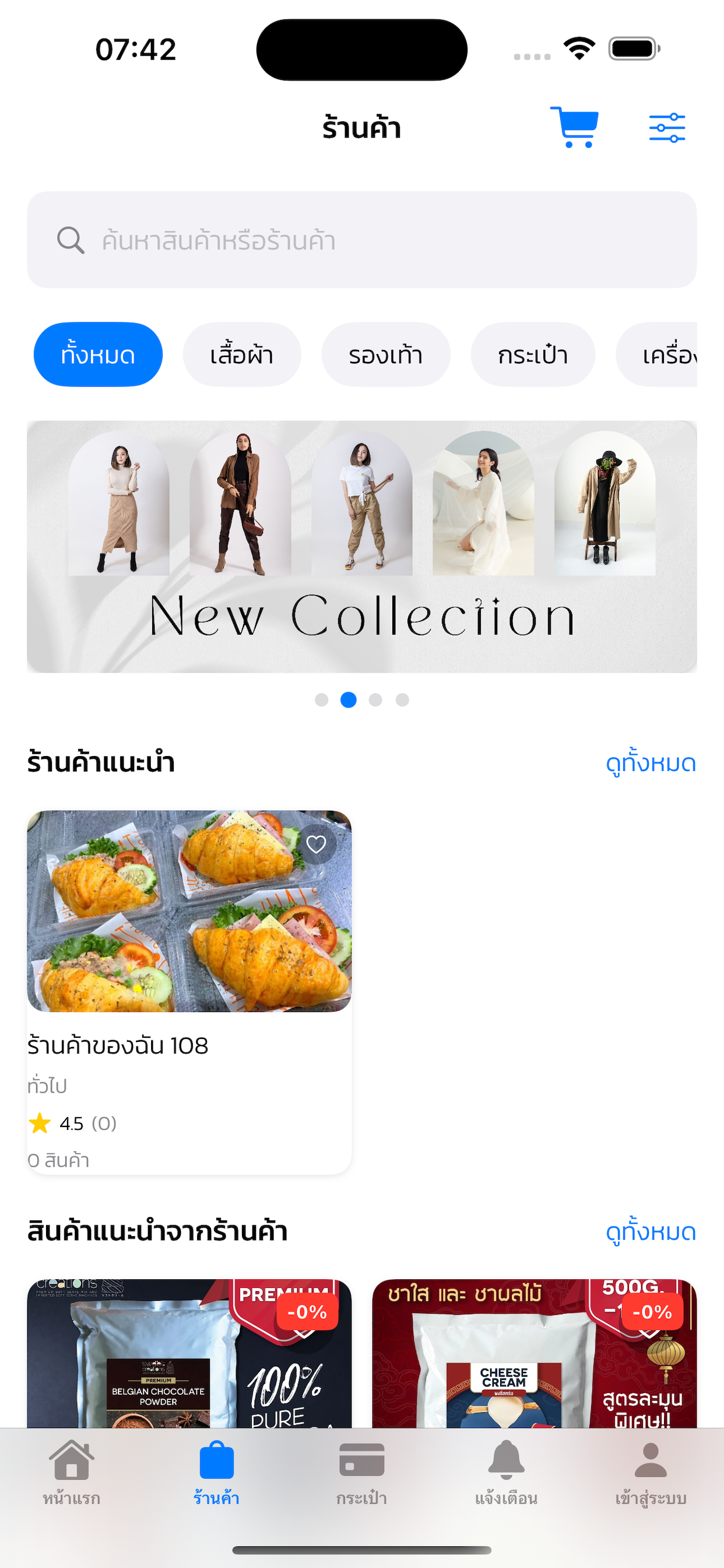Open the Belgian Chocolate Powder product
This screenshot has height=1568, width=724.
coord(189,1353)
